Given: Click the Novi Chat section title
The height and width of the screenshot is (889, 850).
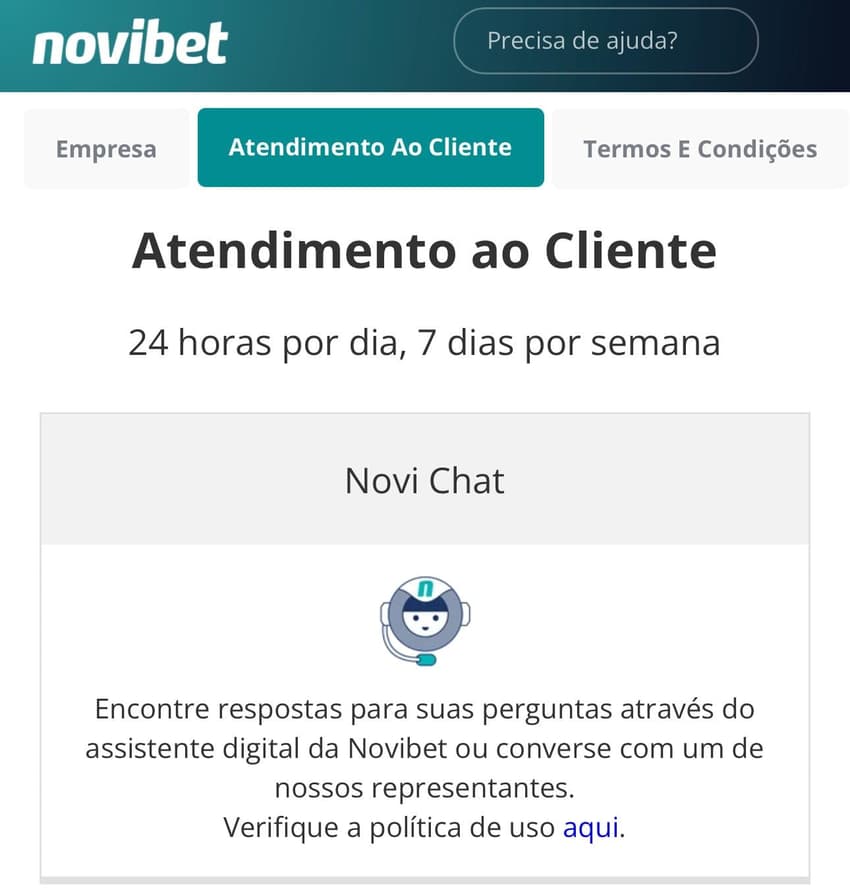Looking at the screenshot, I should pos(424,480).
